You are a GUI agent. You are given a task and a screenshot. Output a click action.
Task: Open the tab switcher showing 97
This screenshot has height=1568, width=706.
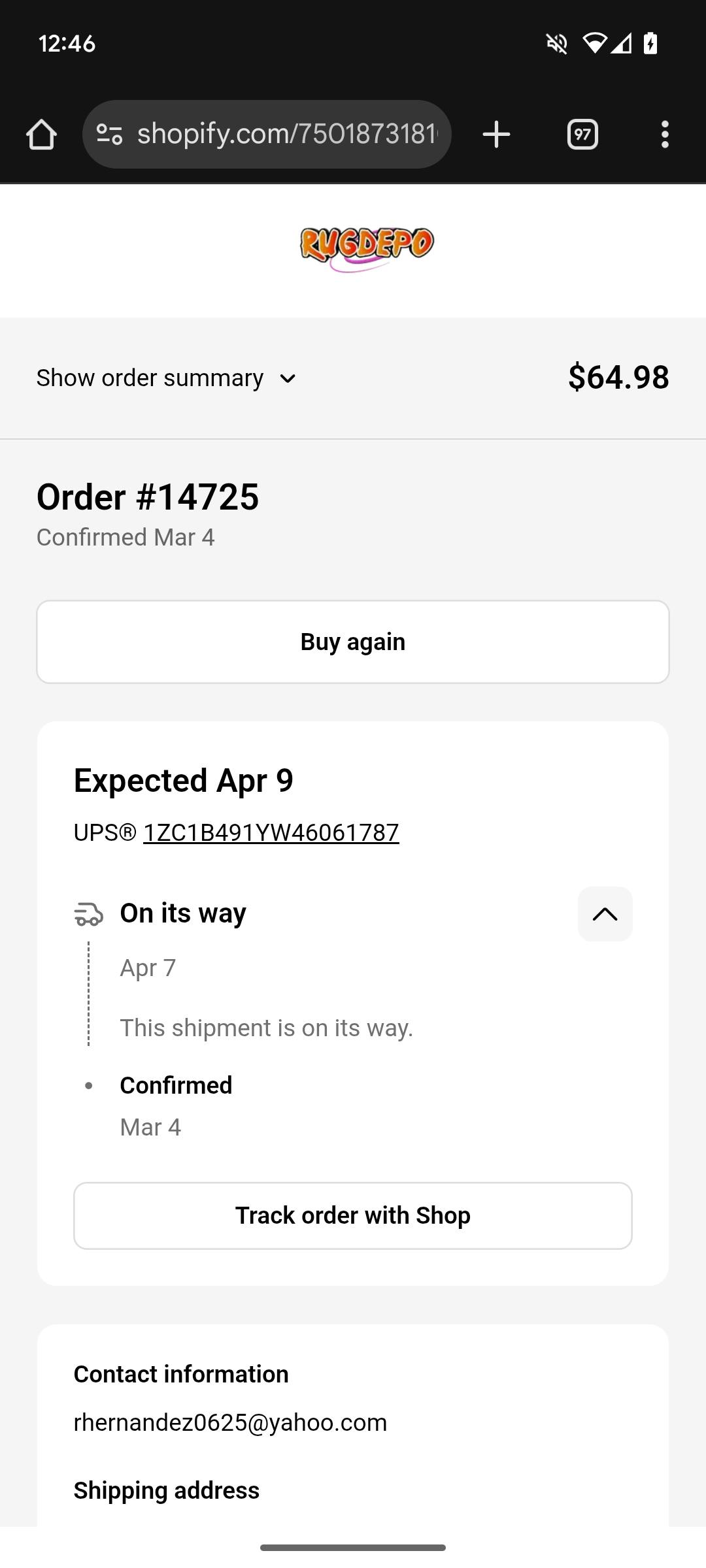[582, 135]
